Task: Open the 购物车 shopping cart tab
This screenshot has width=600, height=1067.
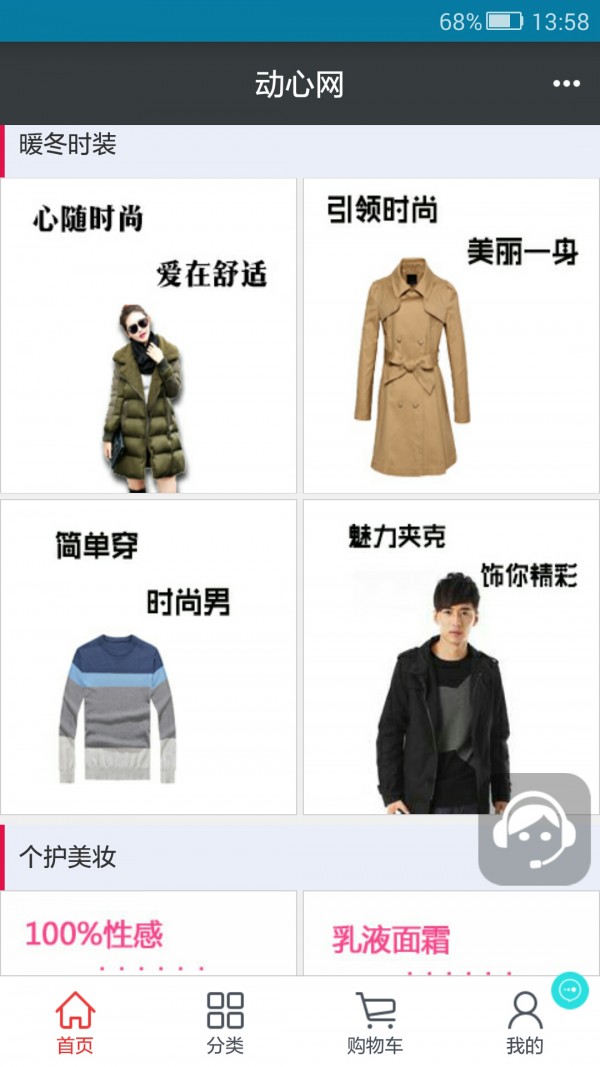Action: point(375,1022)
